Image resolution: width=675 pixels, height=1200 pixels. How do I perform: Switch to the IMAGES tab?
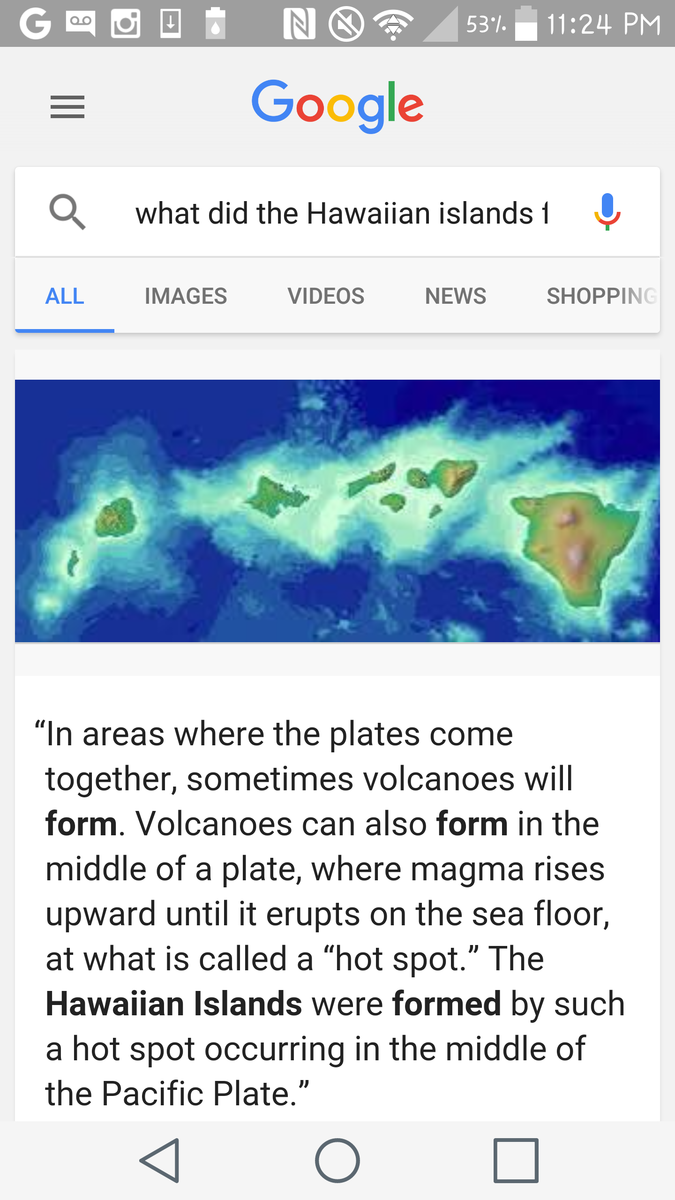point(186,296)
